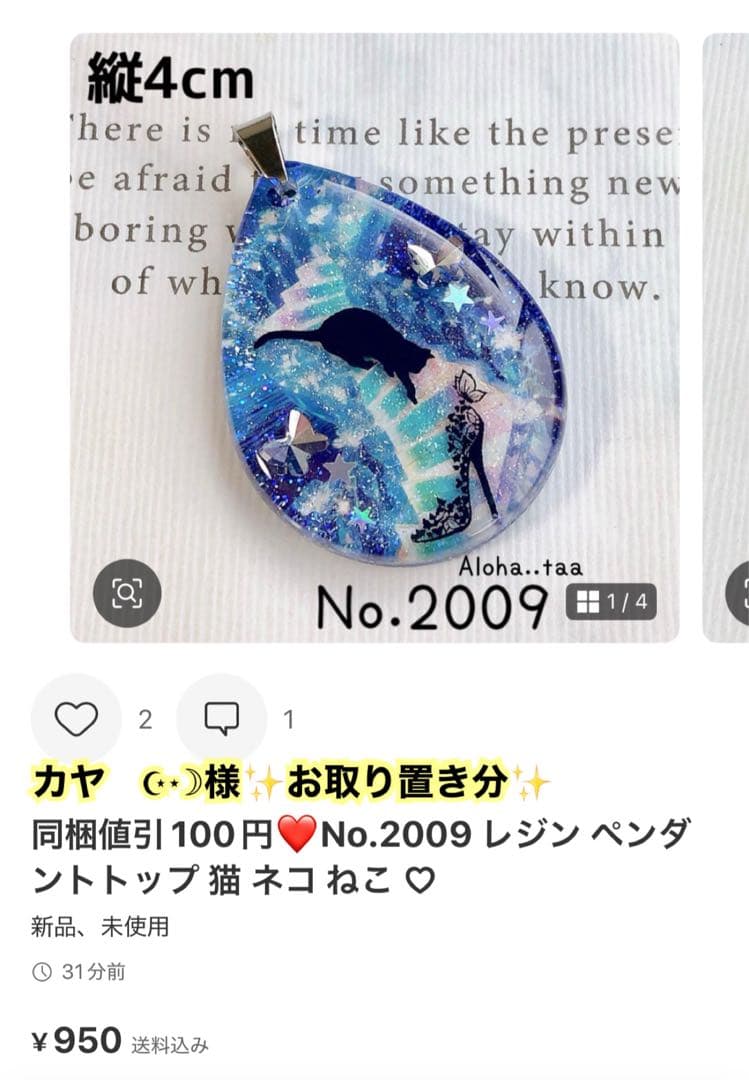Tap the "縦4cm" size label on the photo
This screenshot has height=1080, width=749.
[172, 74]
